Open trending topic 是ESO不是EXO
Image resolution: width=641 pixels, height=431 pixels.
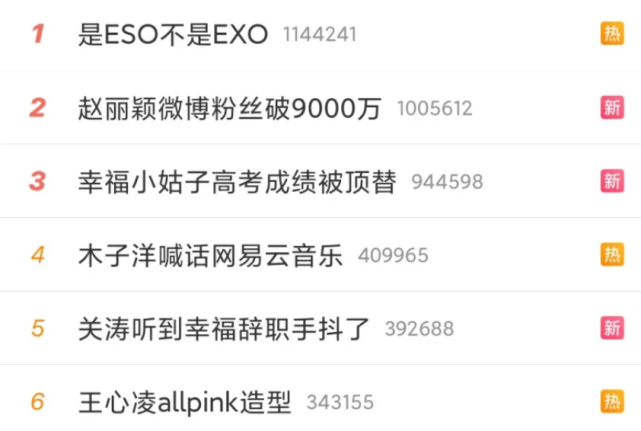pyautogui.click(x=173, y=35)
